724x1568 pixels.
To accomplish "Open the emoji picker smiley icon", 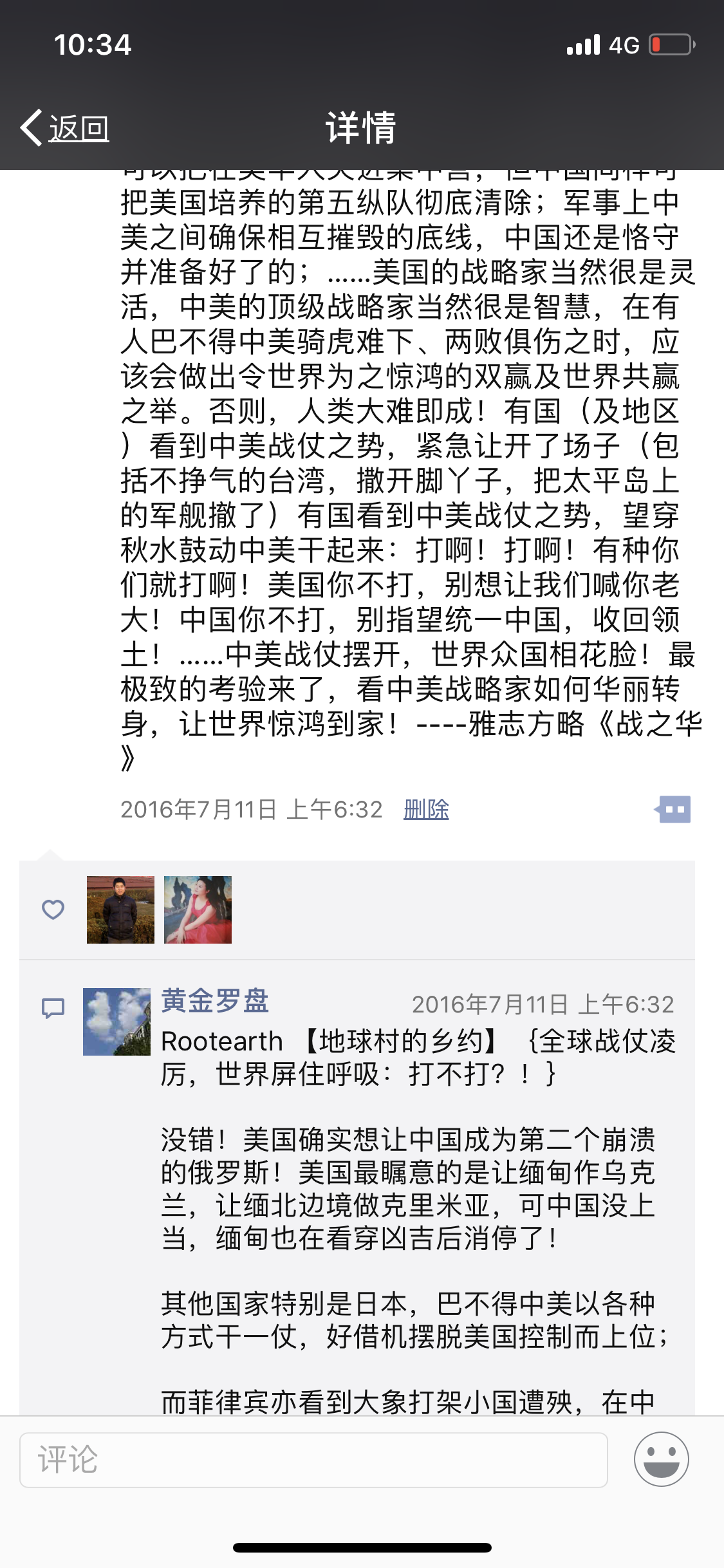I will [x=661, y=1459].
